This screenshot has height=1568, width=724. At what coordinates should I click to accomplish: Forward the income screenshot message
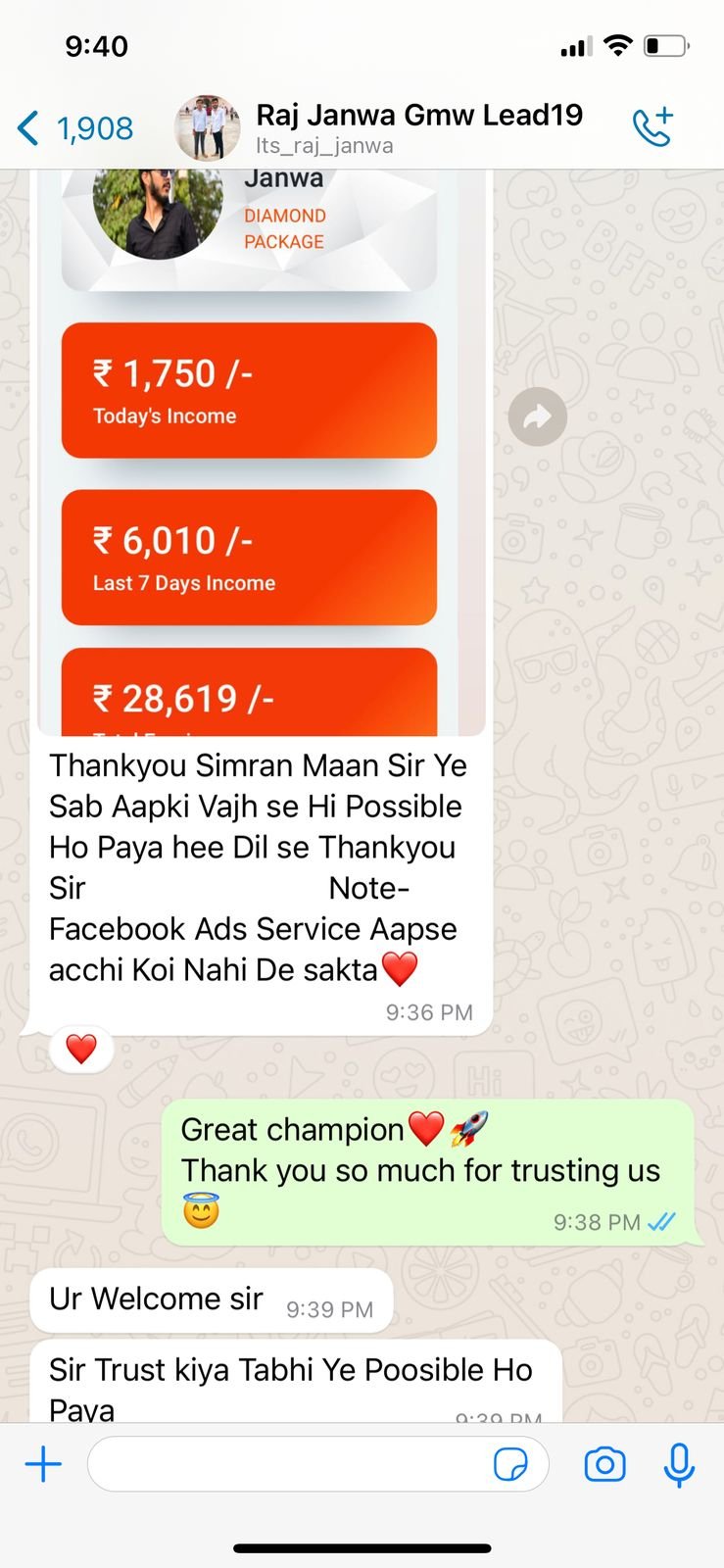tap(537, 417)
